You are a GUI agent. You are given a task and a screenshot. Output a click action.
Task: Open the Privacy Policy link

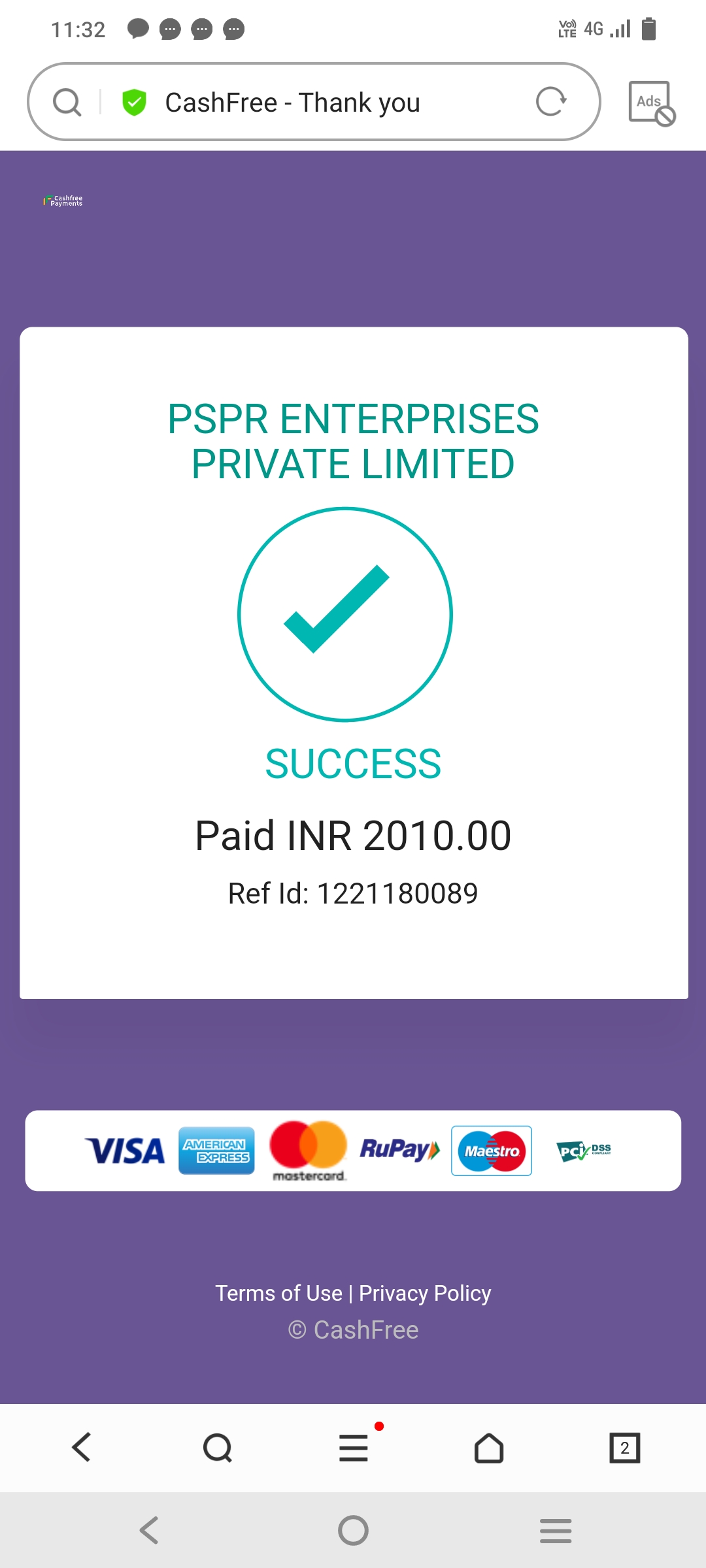(x=425, y=1293)
